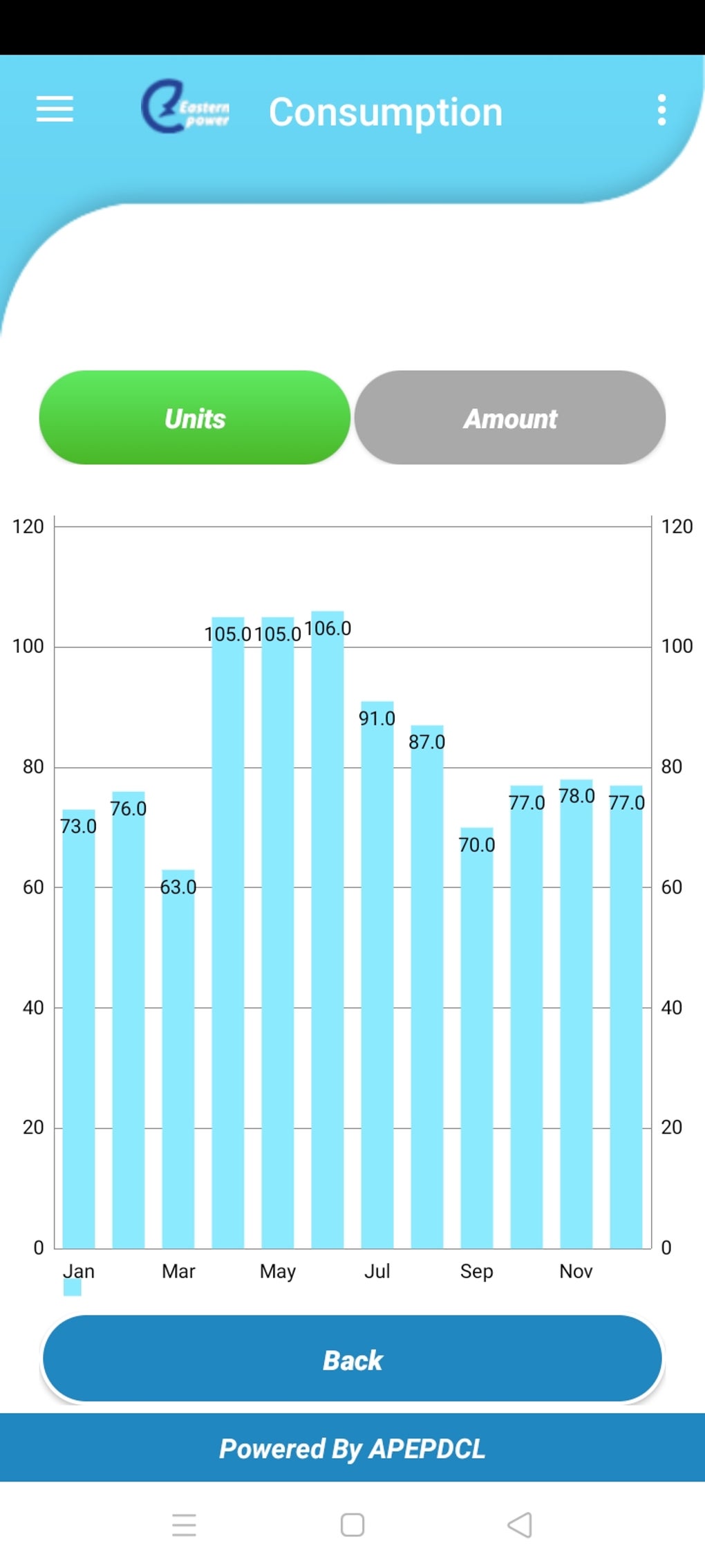The height and width of the screenshot is (1568, 705).
Task: Tap the blue Back button
Action: (x=352, y=1360)
